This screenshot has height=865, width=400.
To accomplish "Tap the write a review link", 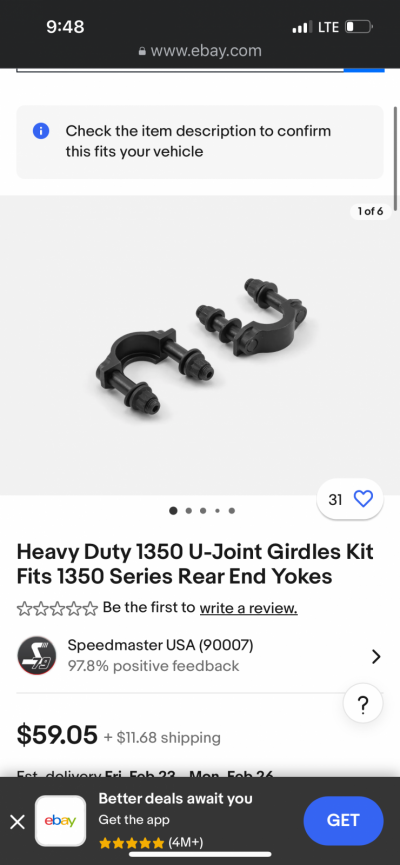I will tap(248, 608).
